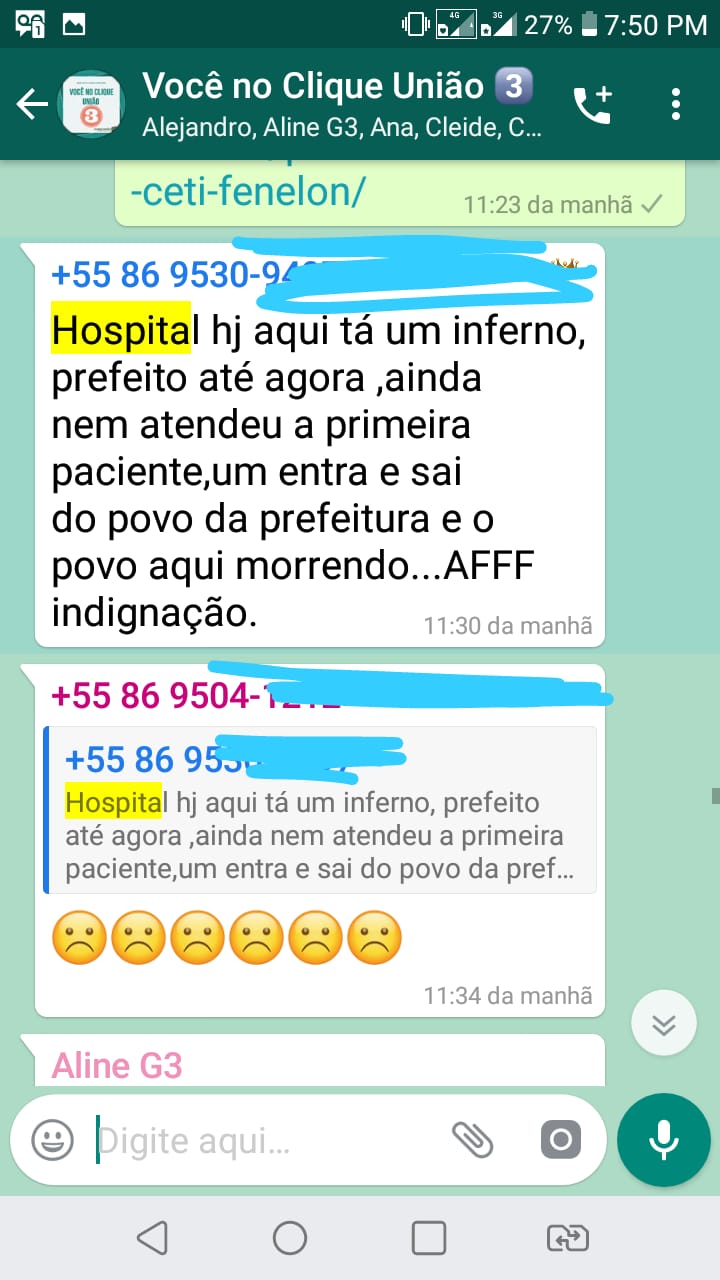Open the emoji picker
Screen dimensions: 720x1280
[52, 1140]
